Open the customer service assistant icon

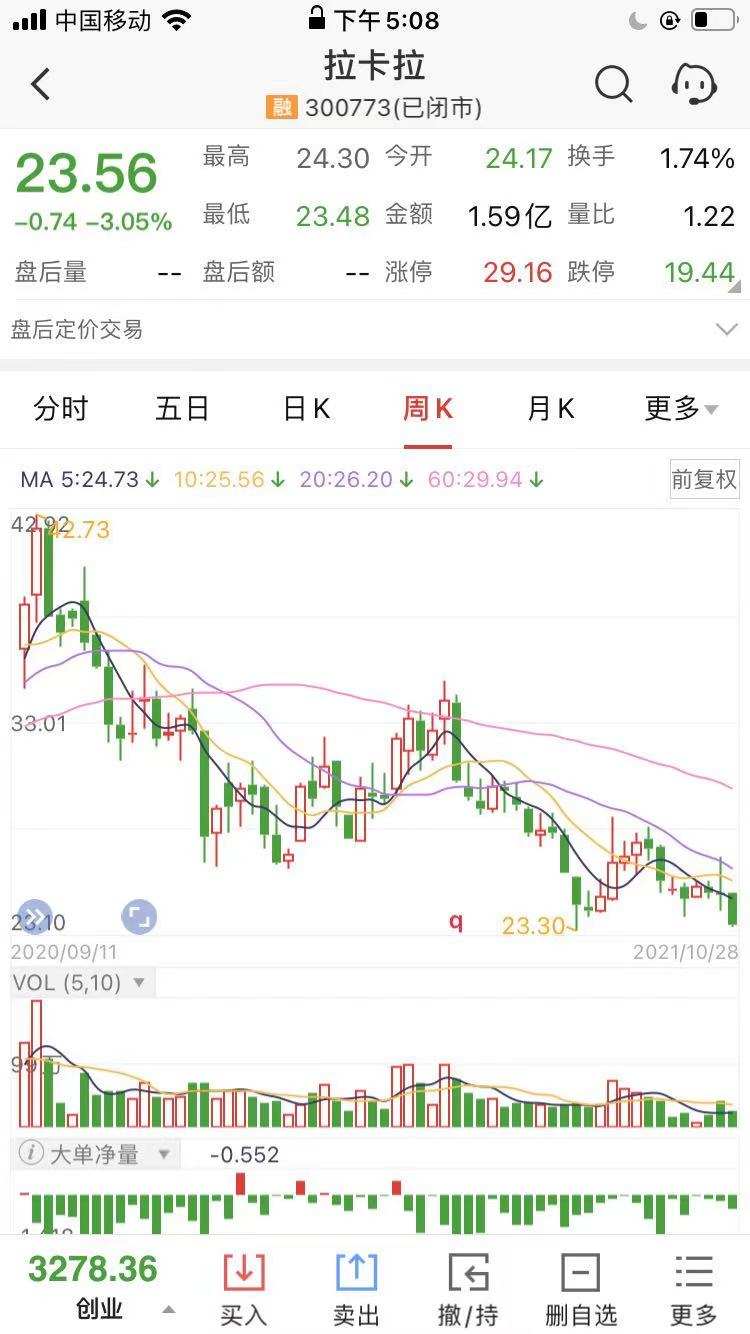[x=694, y=84]
